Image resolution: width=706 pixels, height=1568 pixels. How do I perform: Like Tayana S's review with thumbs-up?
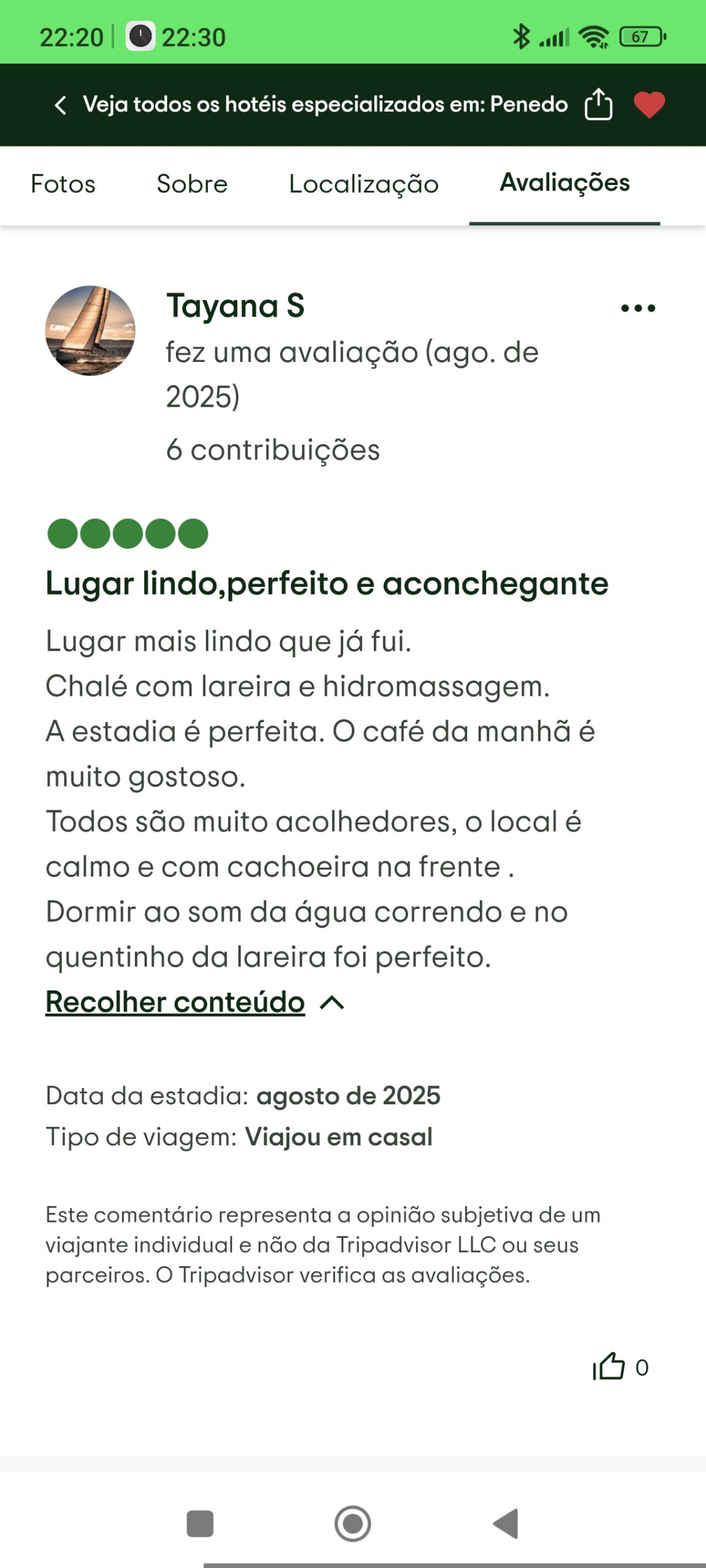coord(609,1367)
